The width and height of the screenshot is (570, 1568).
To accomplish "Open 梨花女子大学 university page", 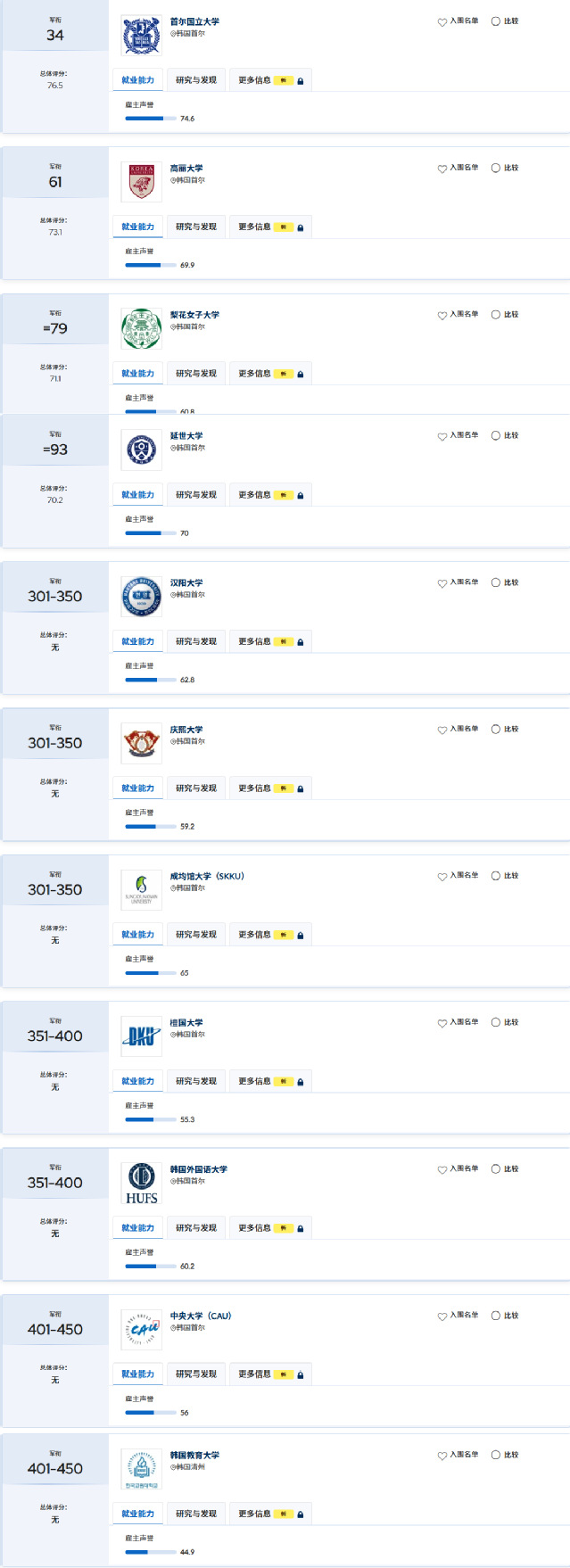I will (x=194, y=315).
